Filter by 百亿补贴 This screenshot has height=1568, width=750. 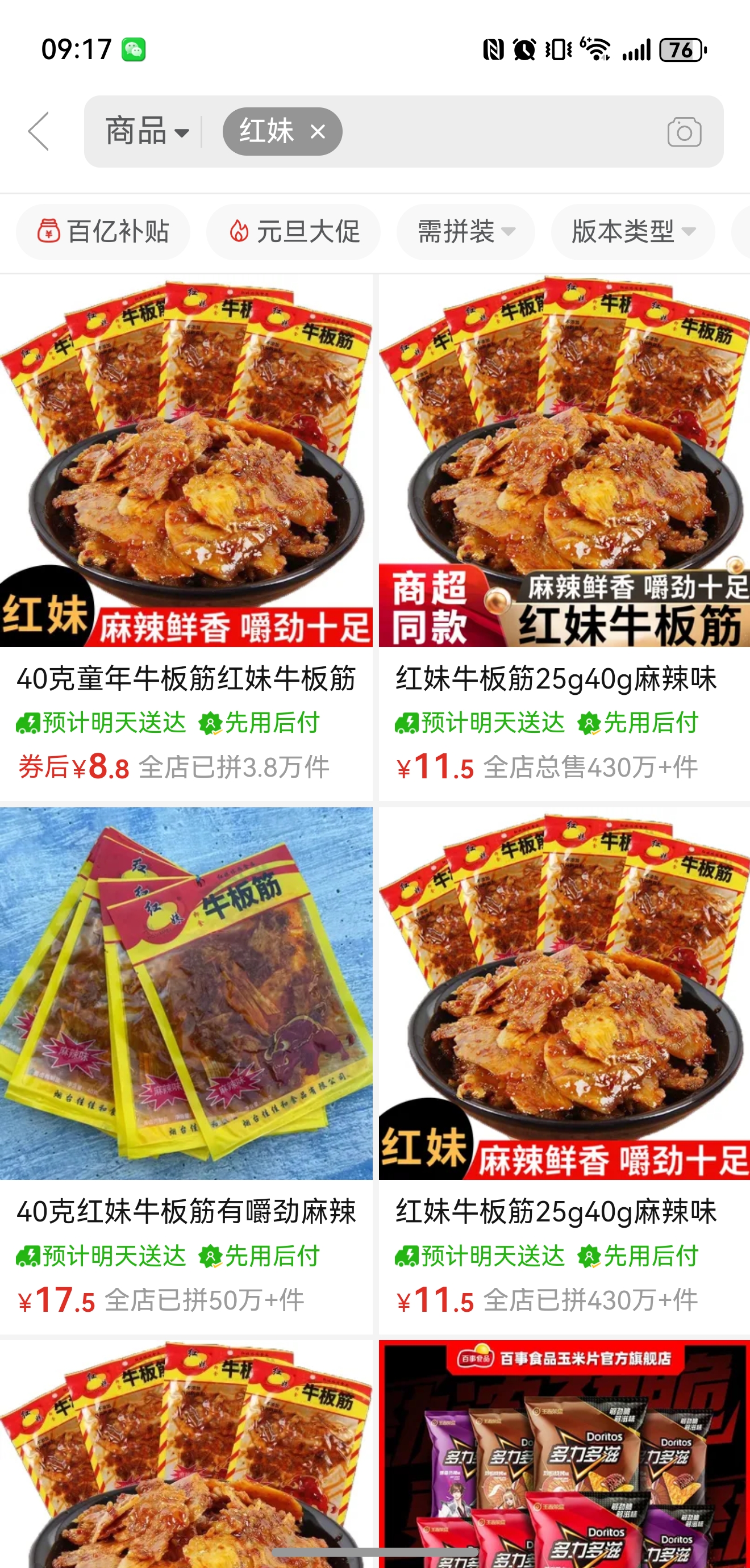pos(103,231)
